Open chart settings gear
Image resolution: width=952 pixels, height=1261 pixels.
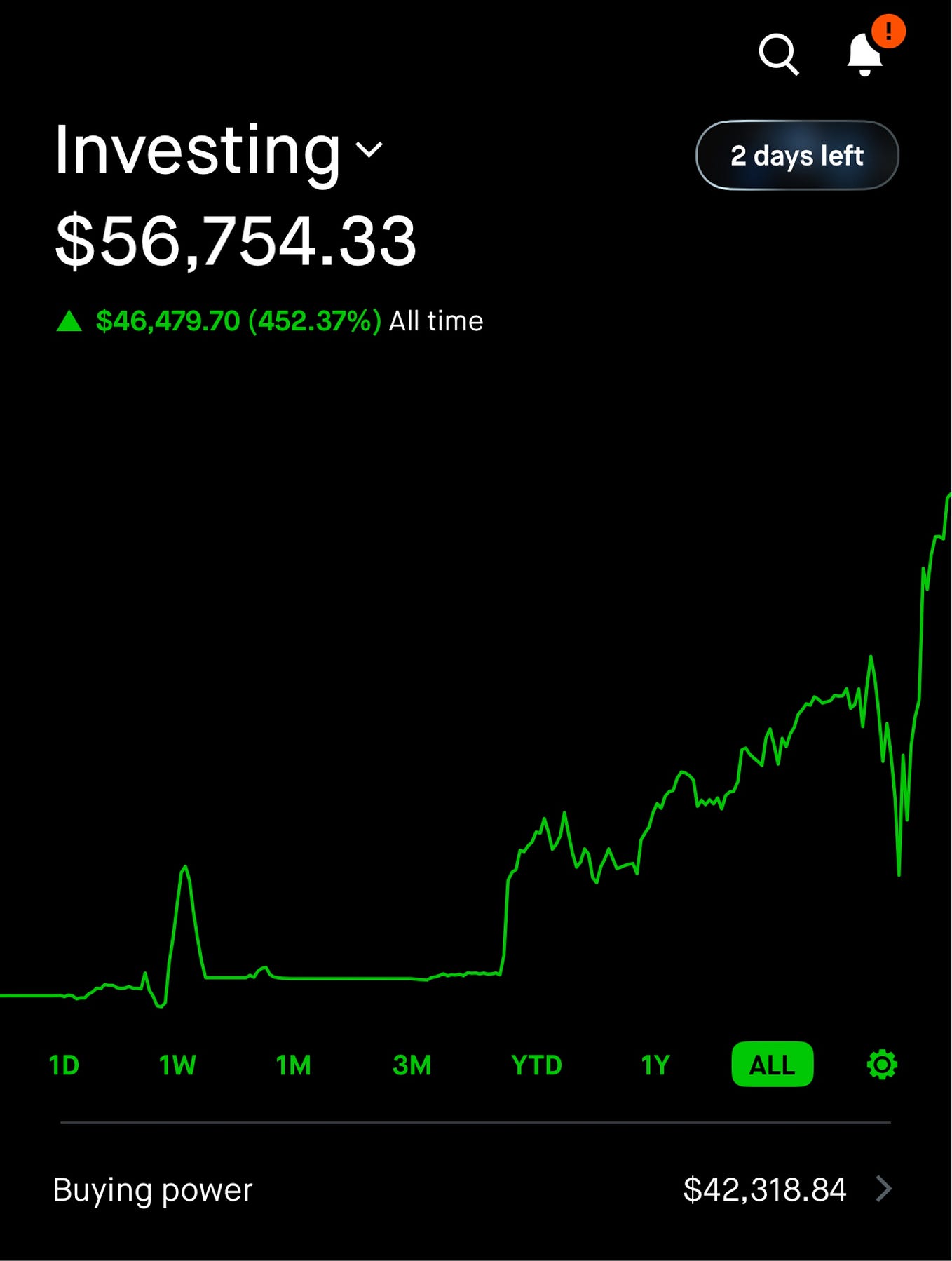click(x=882, y=1065)
